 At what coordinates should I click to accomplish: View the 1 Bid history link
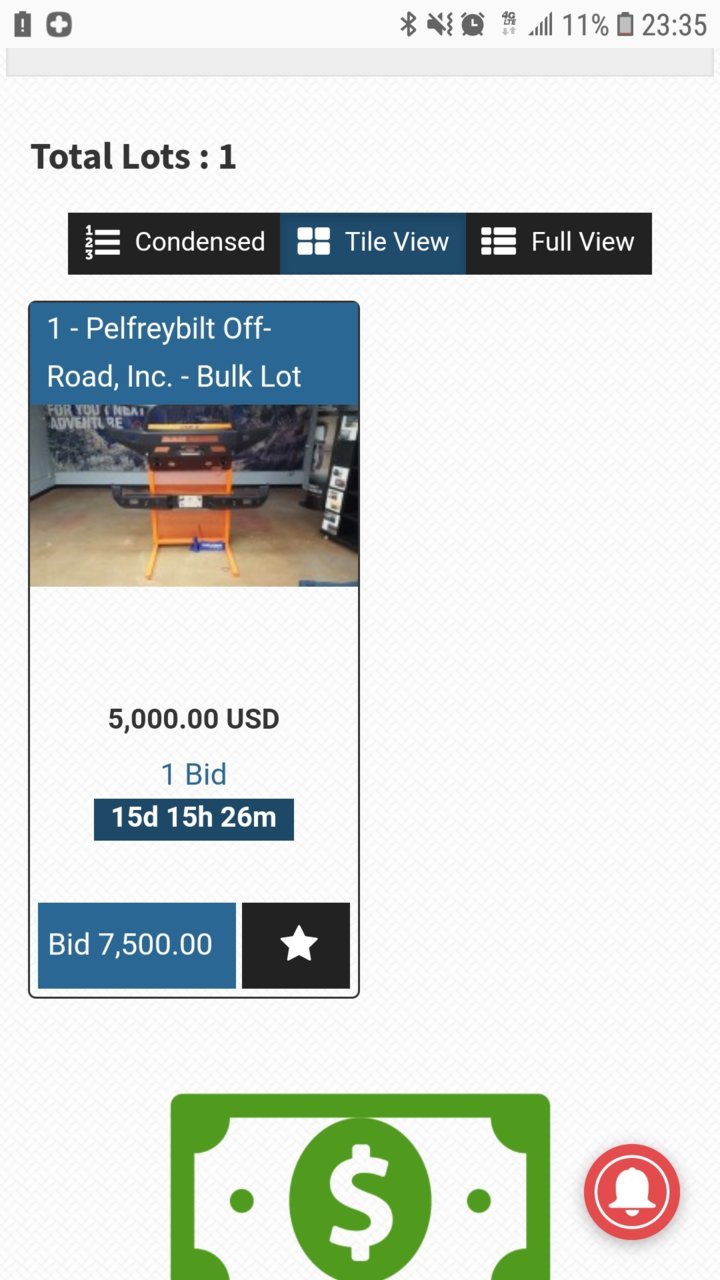pyautogui.click(x=194, y=774)
